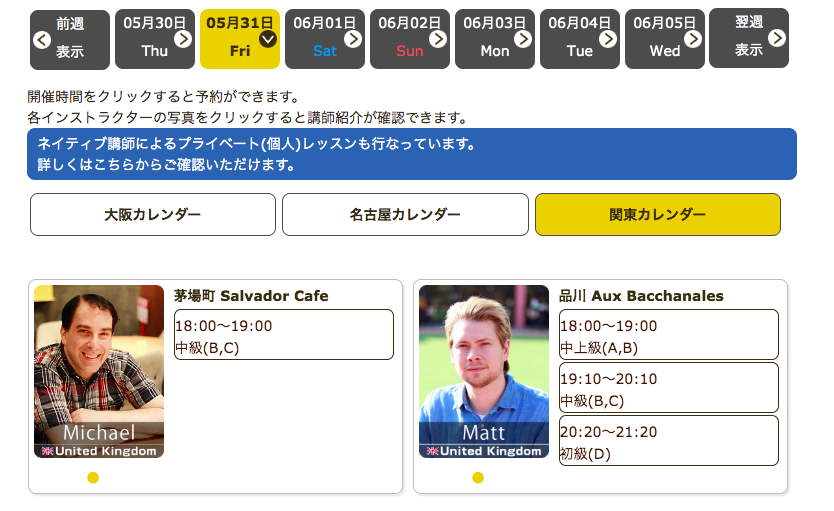
Task: Open instructor Michael's photo profile
Action: (x=99, y=371)
